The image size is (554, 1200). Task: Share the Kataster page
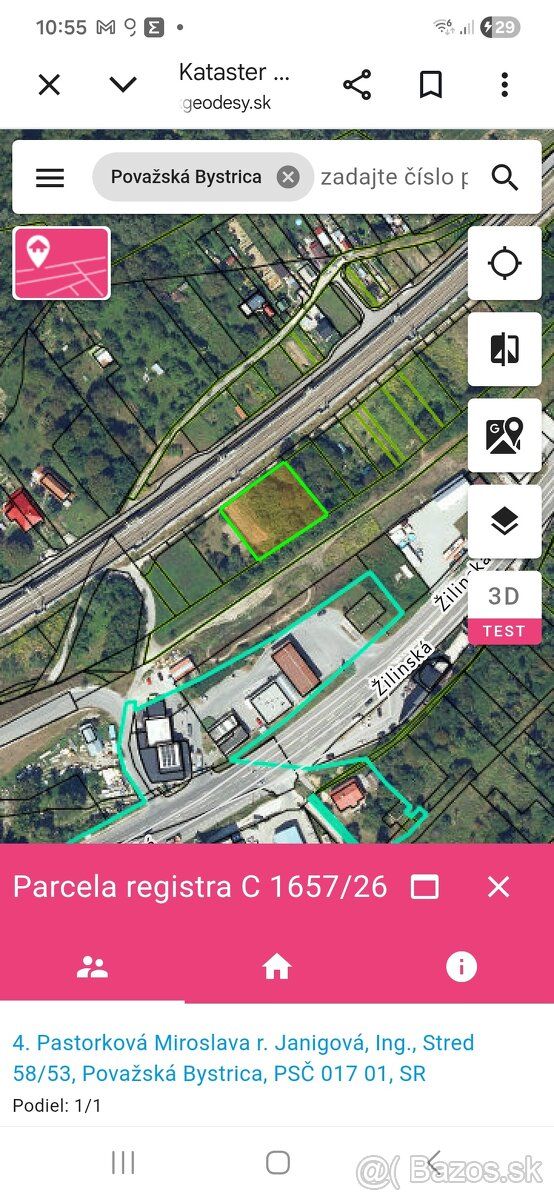click(357, 85)
